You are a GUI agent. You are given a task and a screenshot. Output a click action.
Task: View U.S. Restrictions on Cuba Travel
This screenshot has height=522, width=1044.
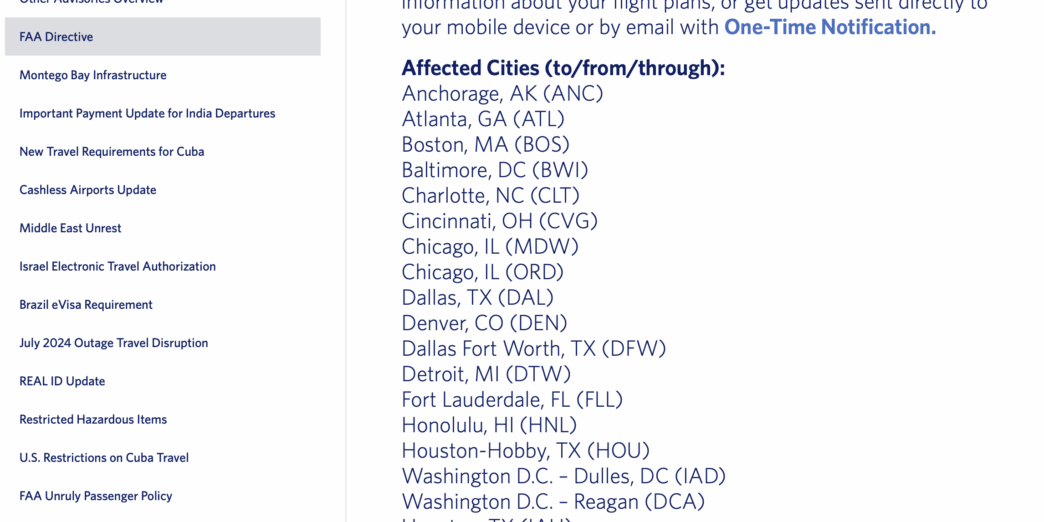[104, 458]
